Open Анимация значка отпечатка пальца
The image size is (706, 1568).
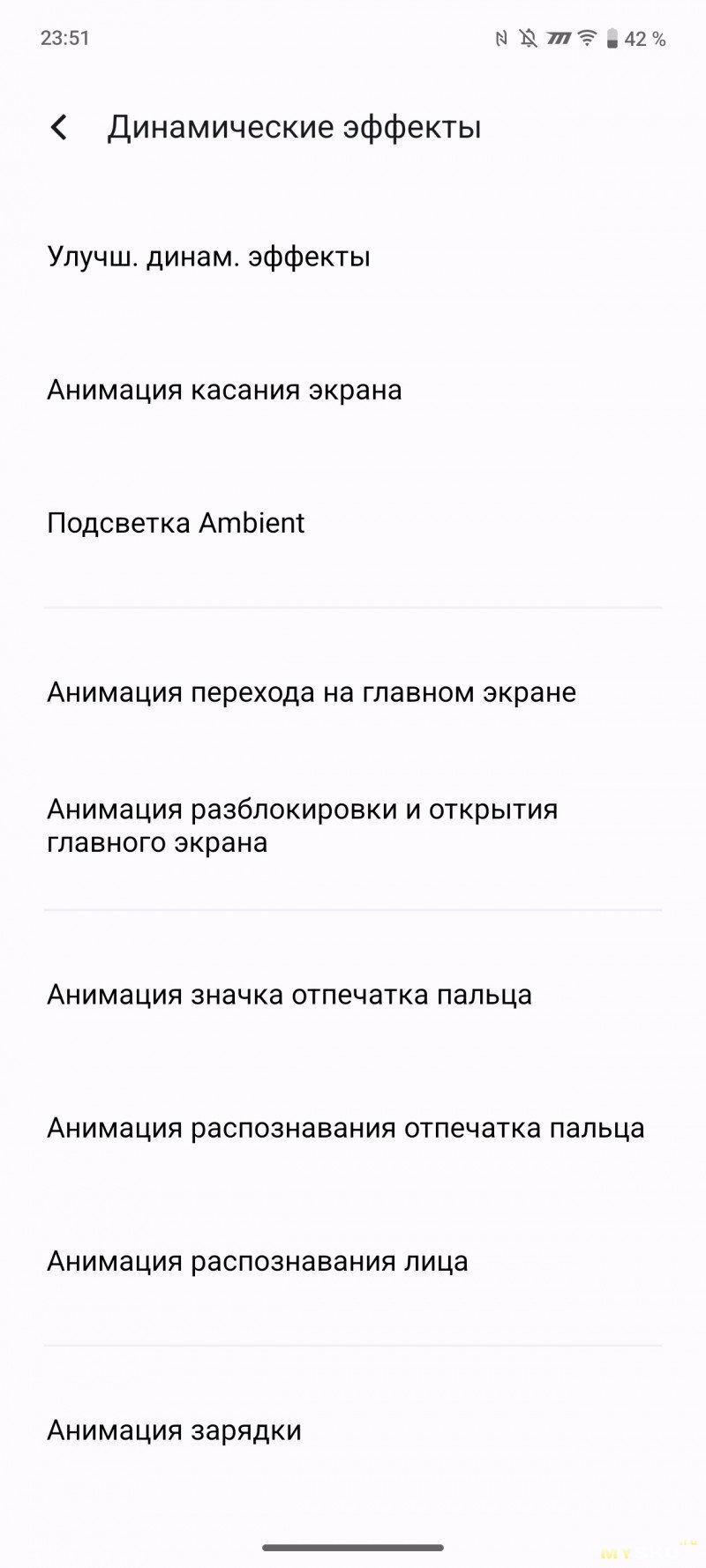click(x=353, y=995)
